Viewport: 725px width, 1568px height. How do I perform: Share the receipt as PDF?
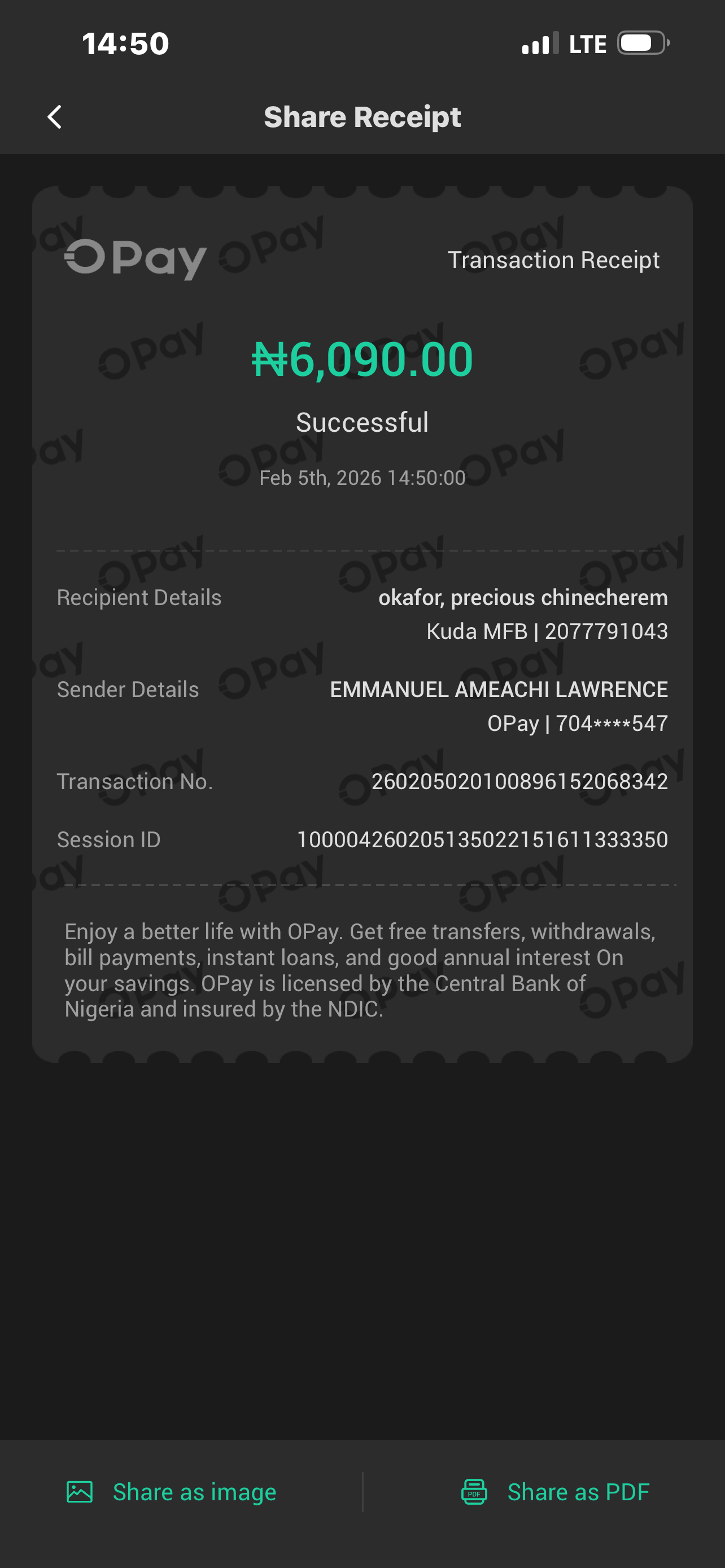(x=555, y=1492)
